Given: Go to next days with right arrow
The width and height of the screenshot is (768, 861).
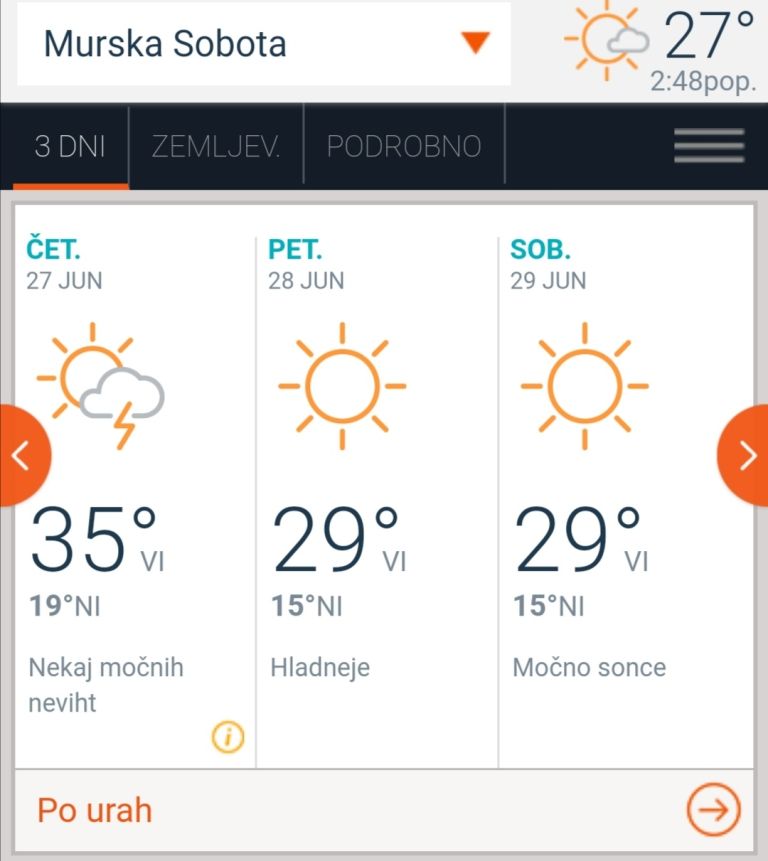Looking at the screenshot, I should pos(747,455).
